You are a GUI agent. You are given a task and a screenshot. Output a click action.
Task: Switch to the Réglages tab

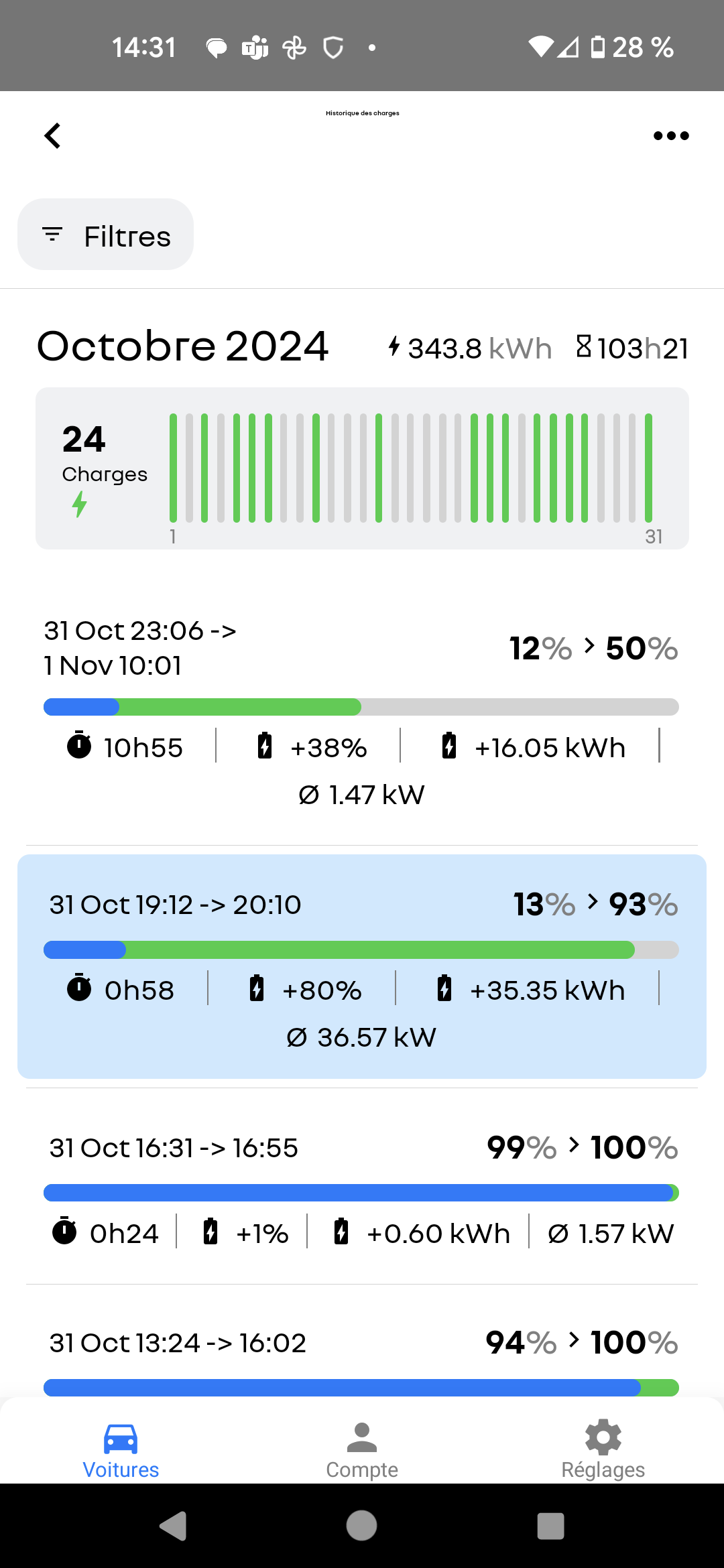coord(603,1450)
